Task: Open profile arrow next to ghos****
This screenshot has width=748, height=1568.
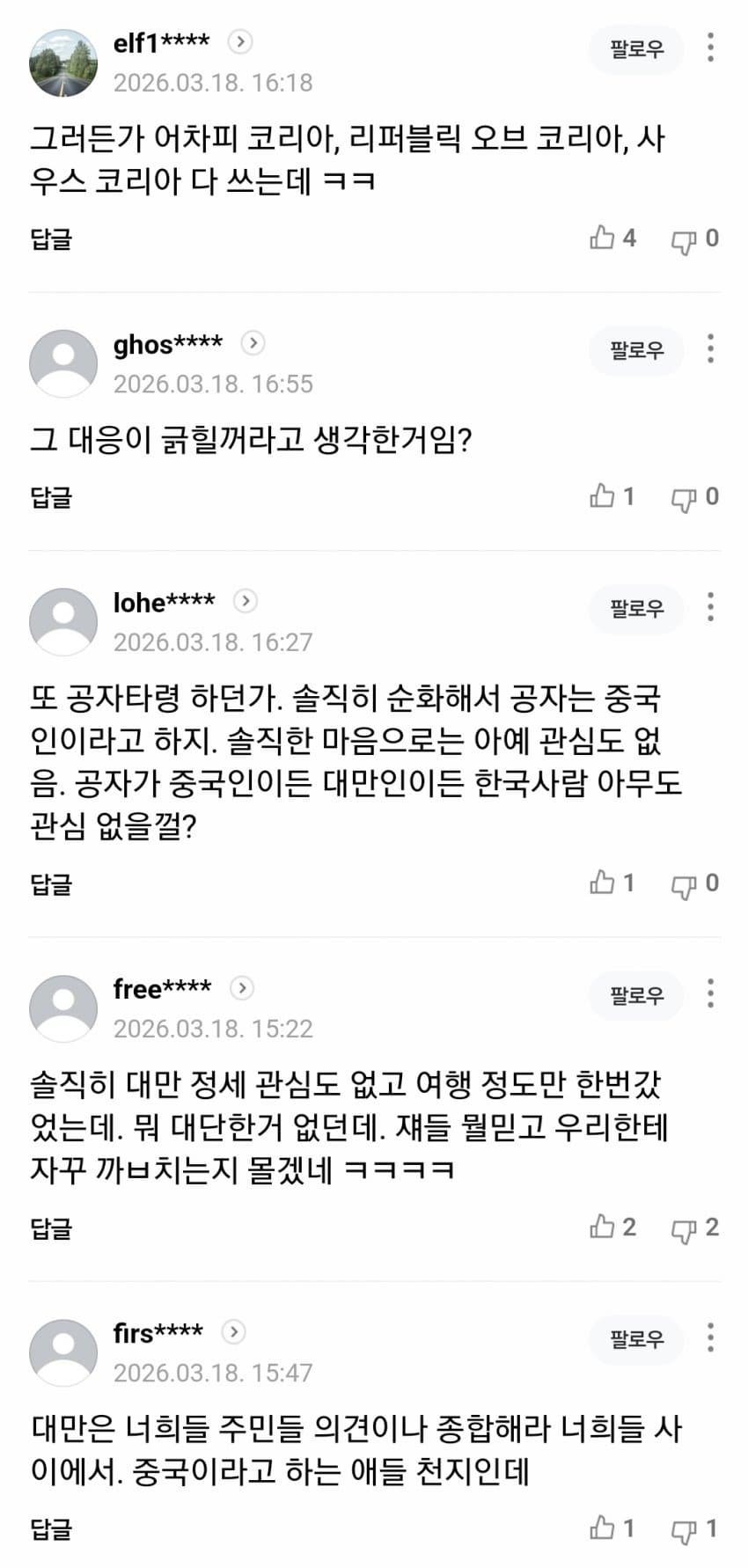Action: 253,342
